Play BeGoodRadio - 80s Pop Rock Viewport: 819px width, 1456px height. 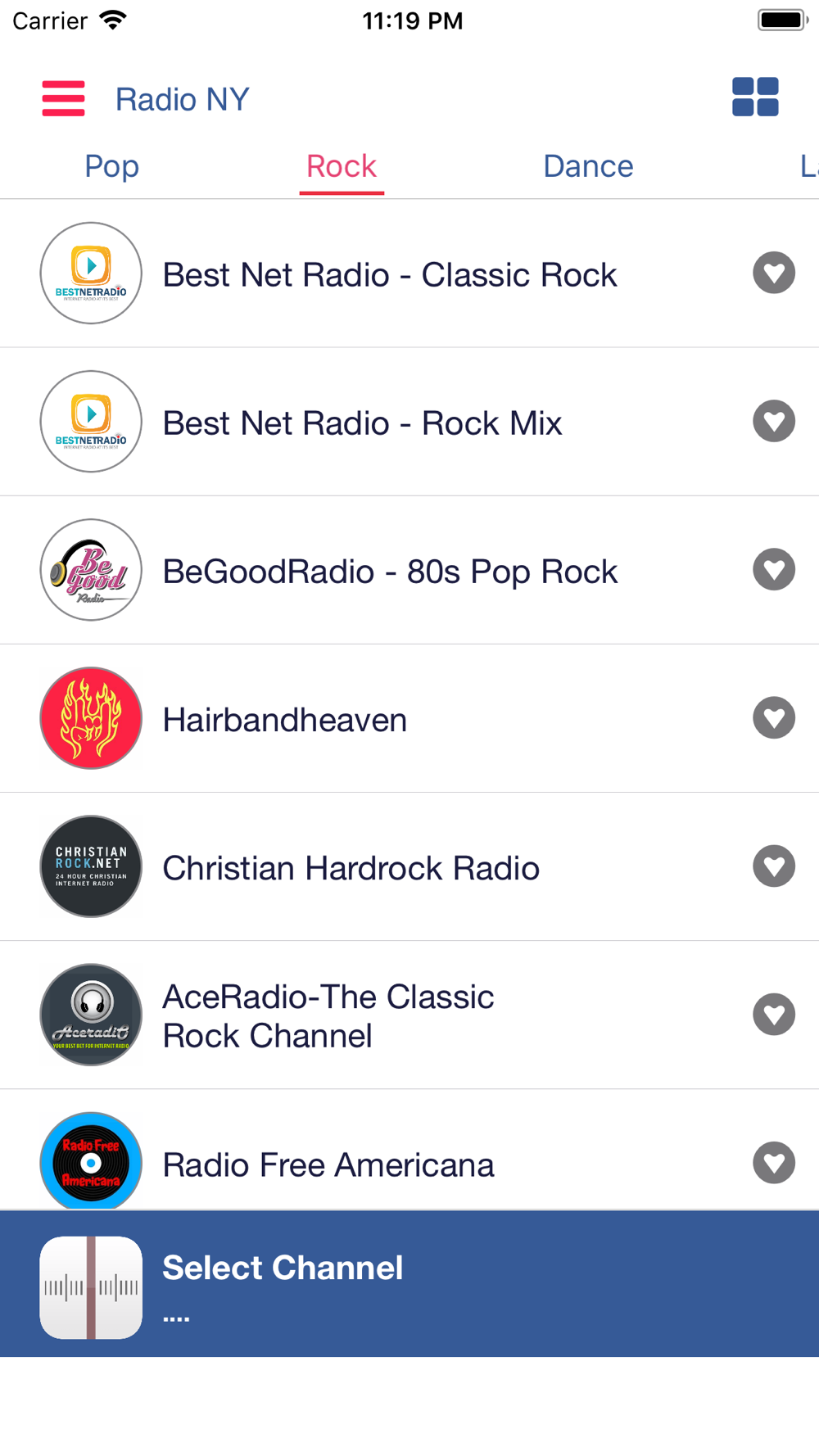tap(409, 570)
